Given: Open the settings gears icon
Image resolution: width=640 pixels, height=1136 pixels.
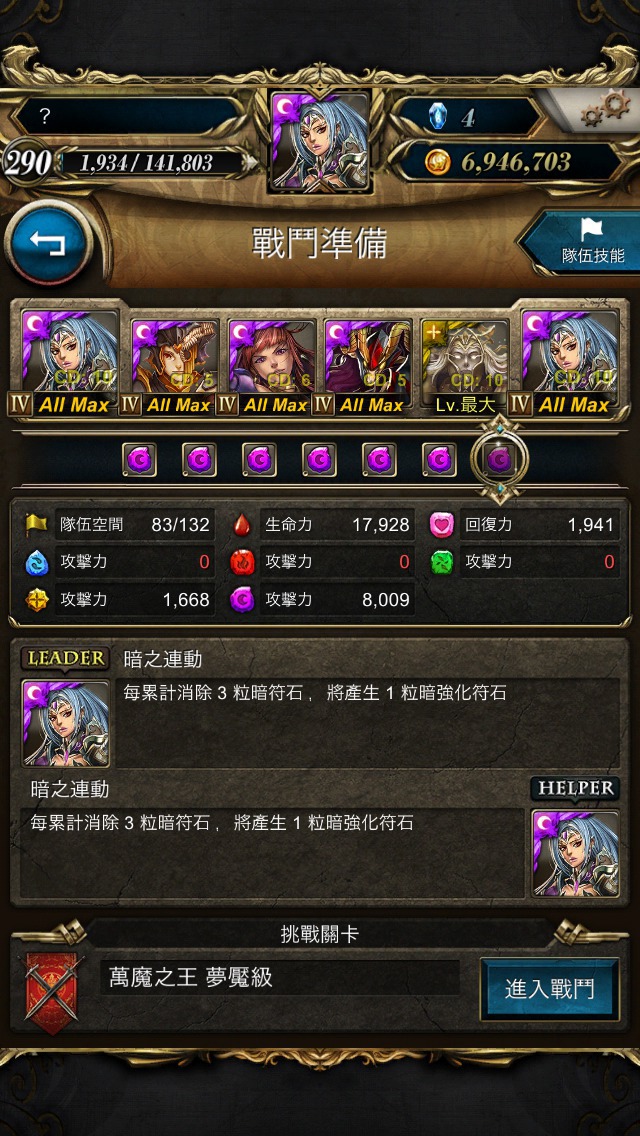Looking at the screenshot, I should (604, 109).
